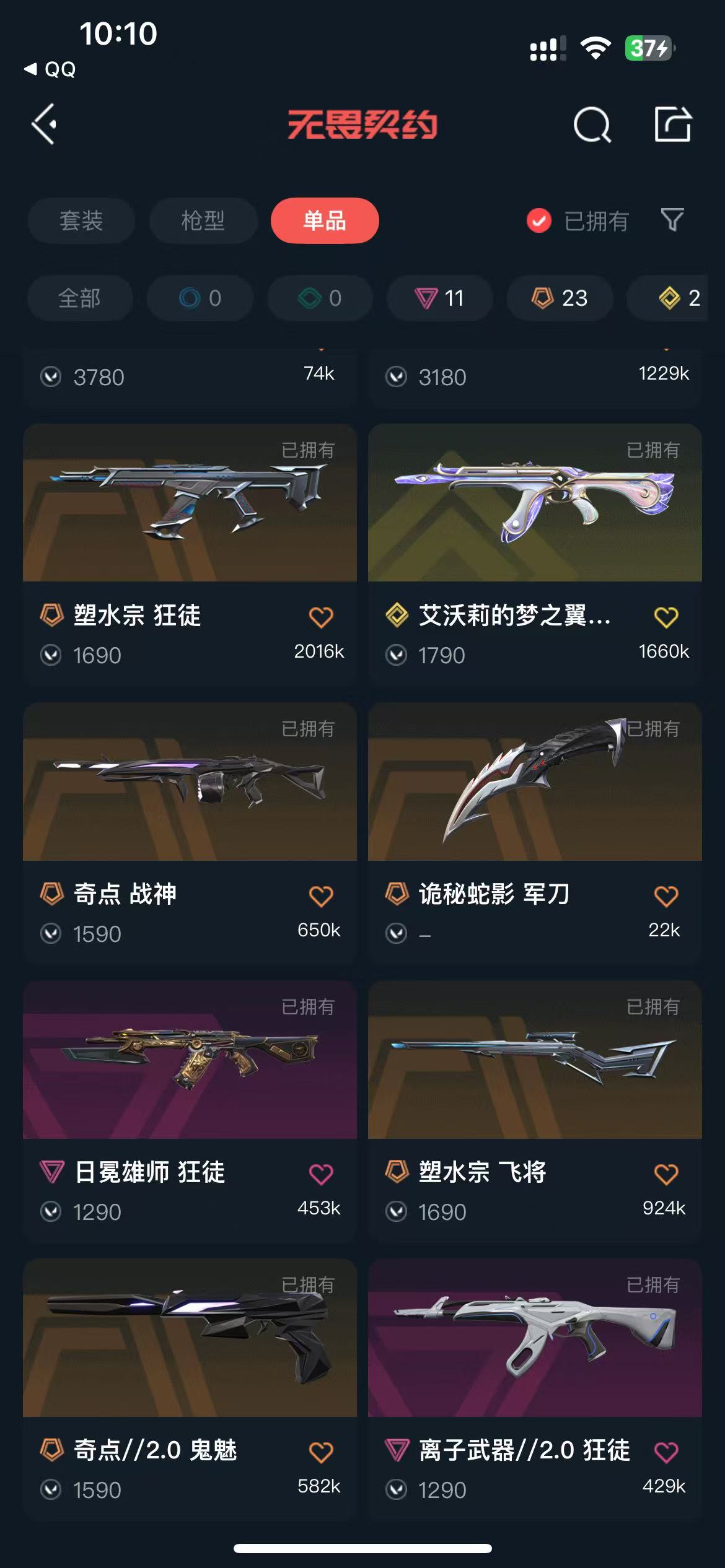Open the search icon
This screenshot has height=1568, width=725.
[592, 124]
